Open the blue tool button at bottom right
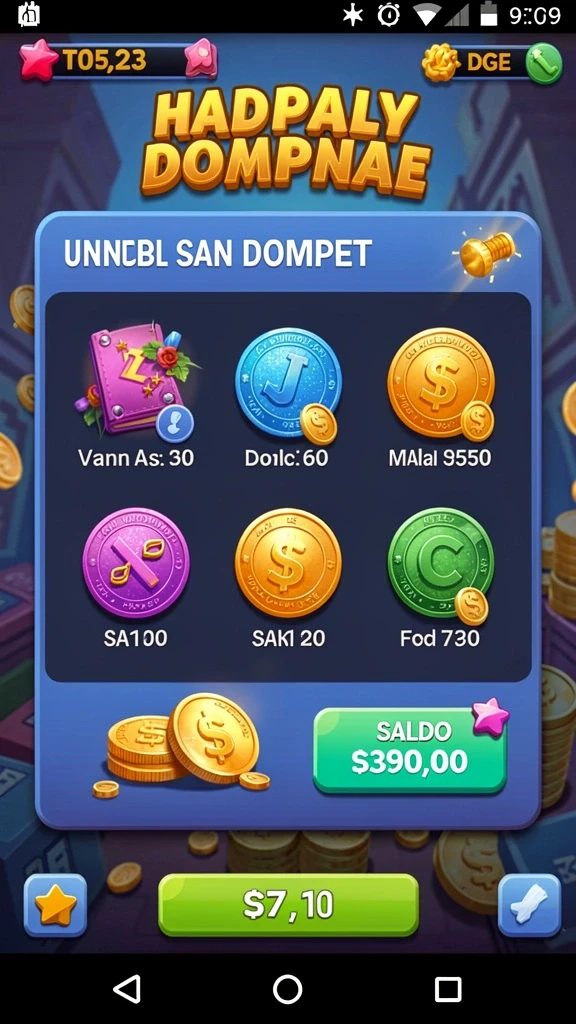Image resolution: width=576 pixels, height=1024 pixels. 530,905
